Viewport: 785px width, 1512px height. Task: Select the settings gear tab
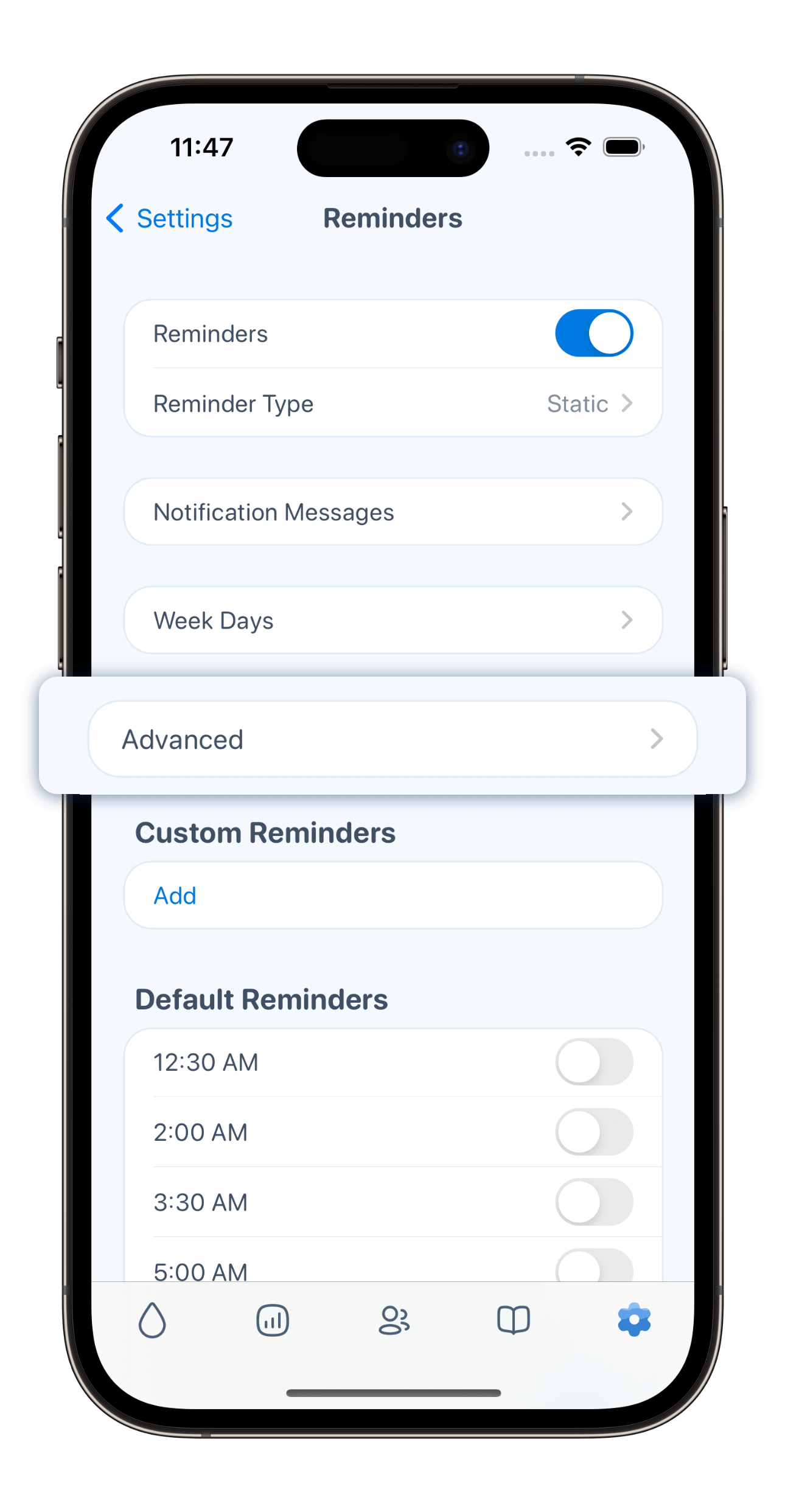633,1320
